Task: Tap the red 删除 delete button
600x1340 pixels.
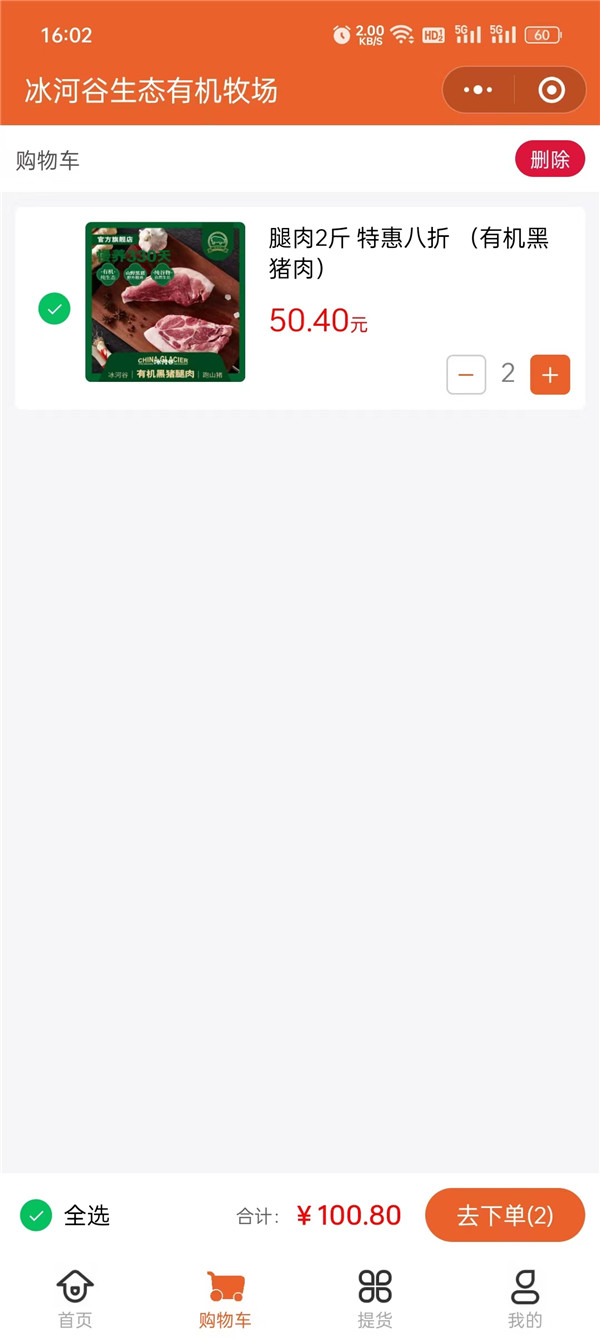Action: [x=549, y=159]
